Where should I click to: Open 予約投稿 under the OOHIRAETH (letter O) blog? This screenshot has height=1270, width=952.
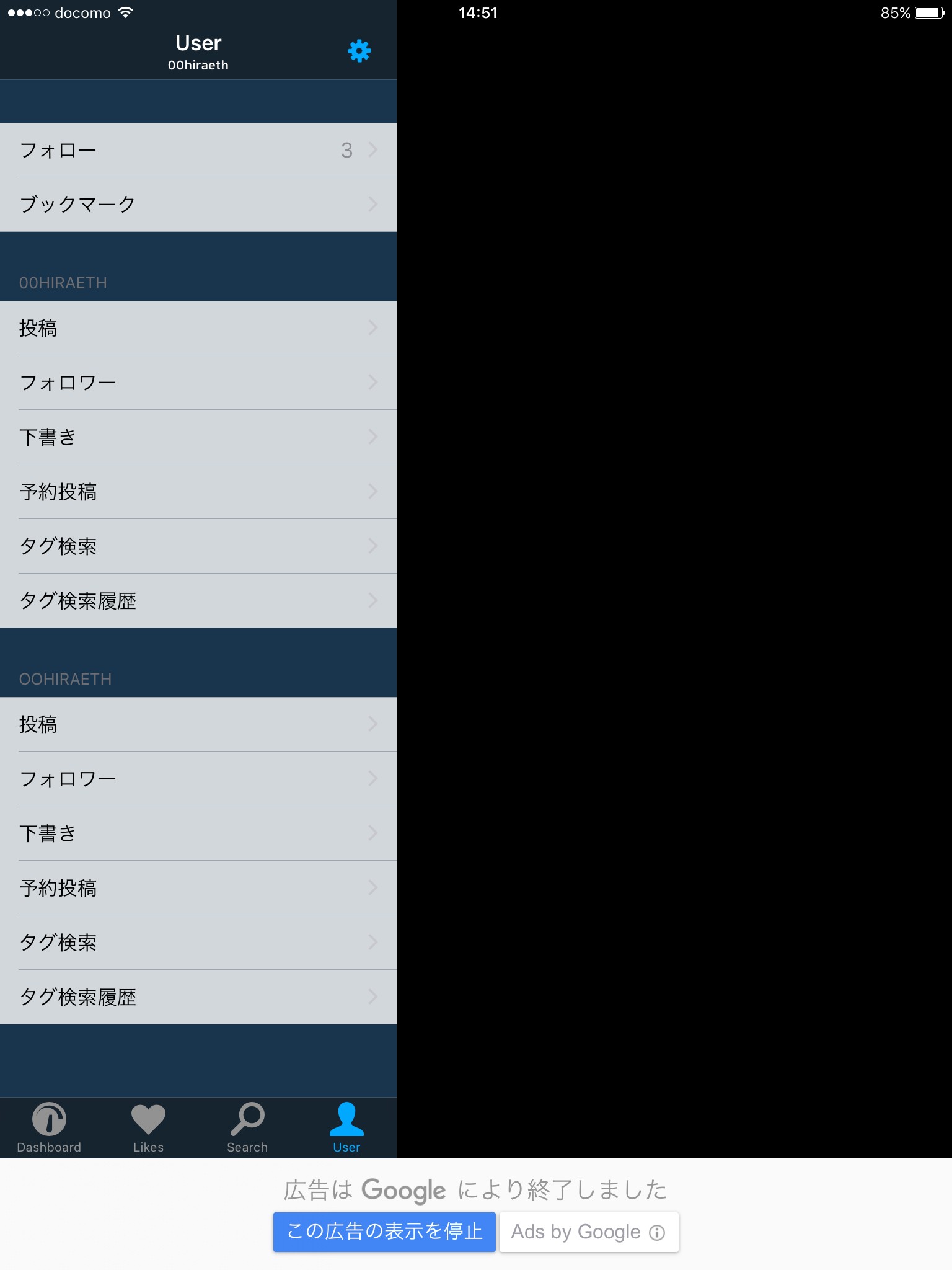[198, 888]
